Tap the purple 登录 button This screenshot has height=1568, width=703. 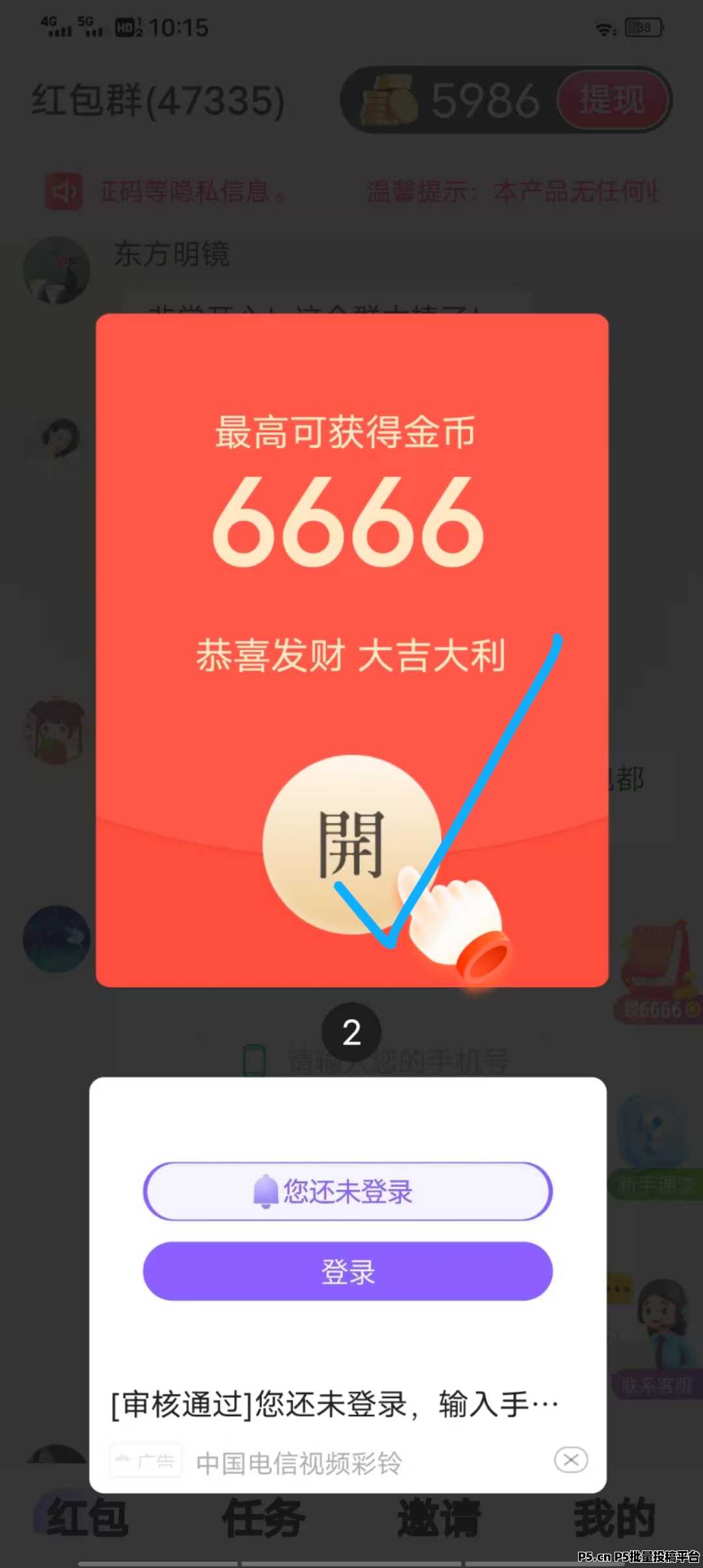pyautogui.click(x=348, y=1271)
